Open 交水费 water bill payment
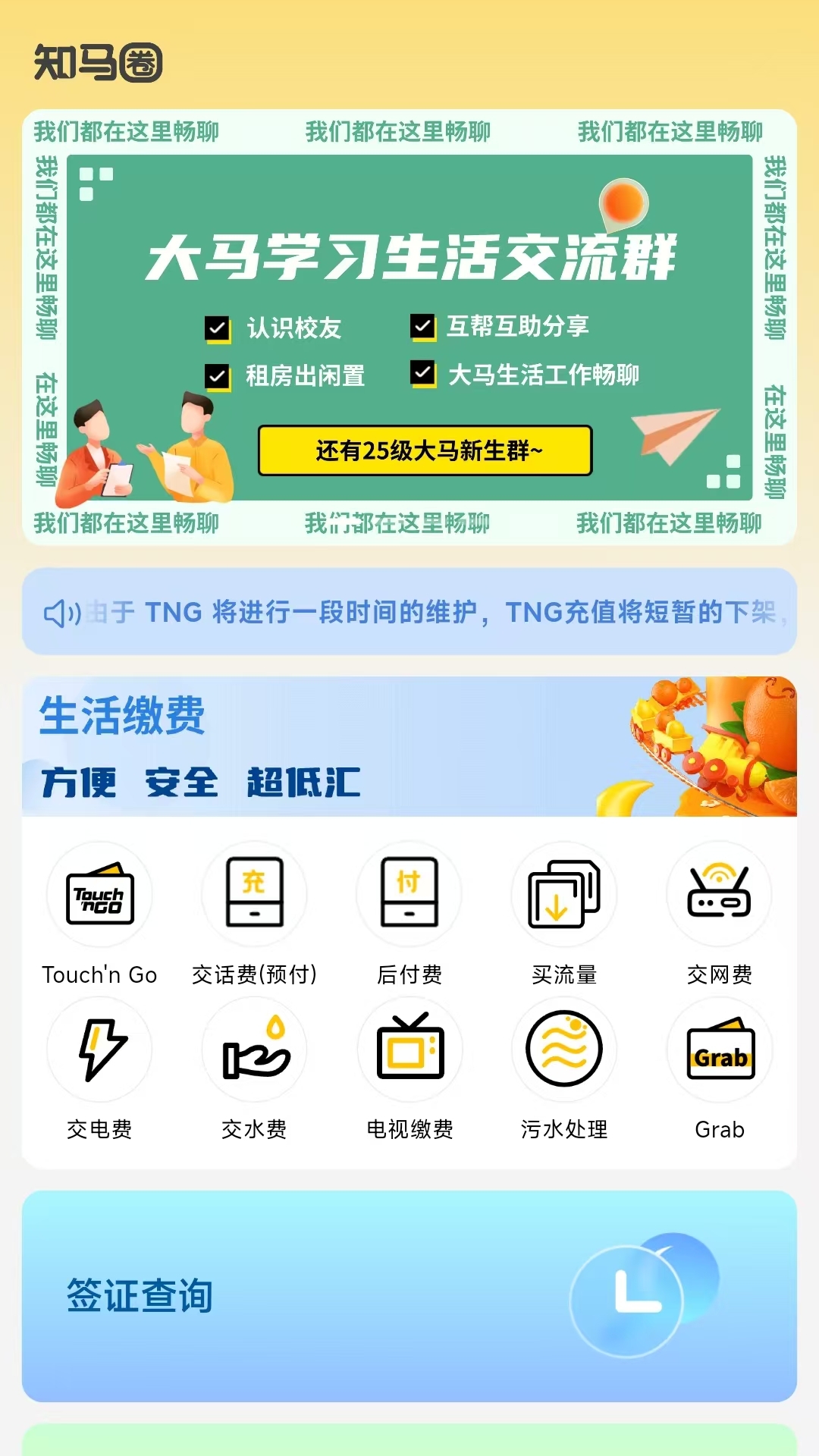 point(254,1069)
